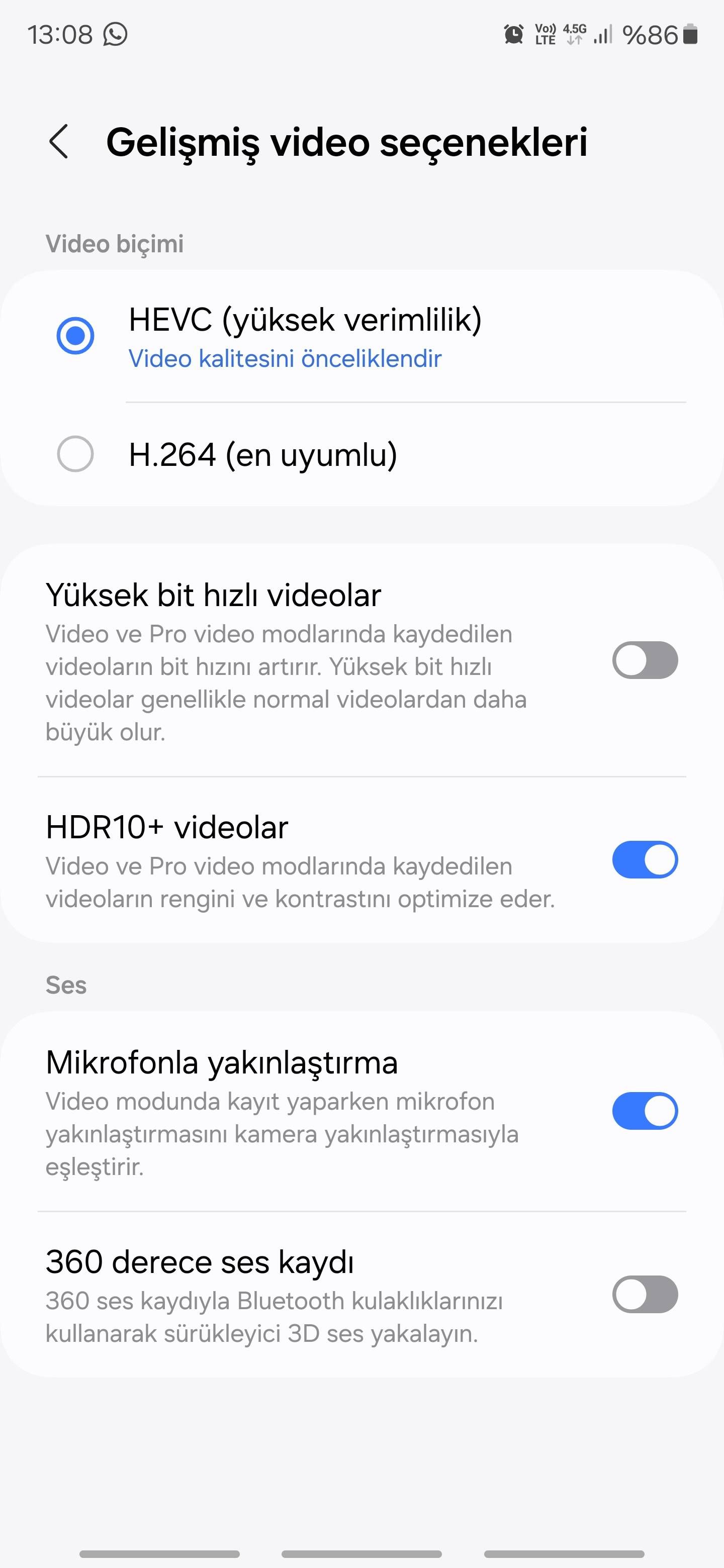This screenshot has height=1568, width=724.
Task: Enable 360 derece ses kaydı
Action: coord(645,1295)
